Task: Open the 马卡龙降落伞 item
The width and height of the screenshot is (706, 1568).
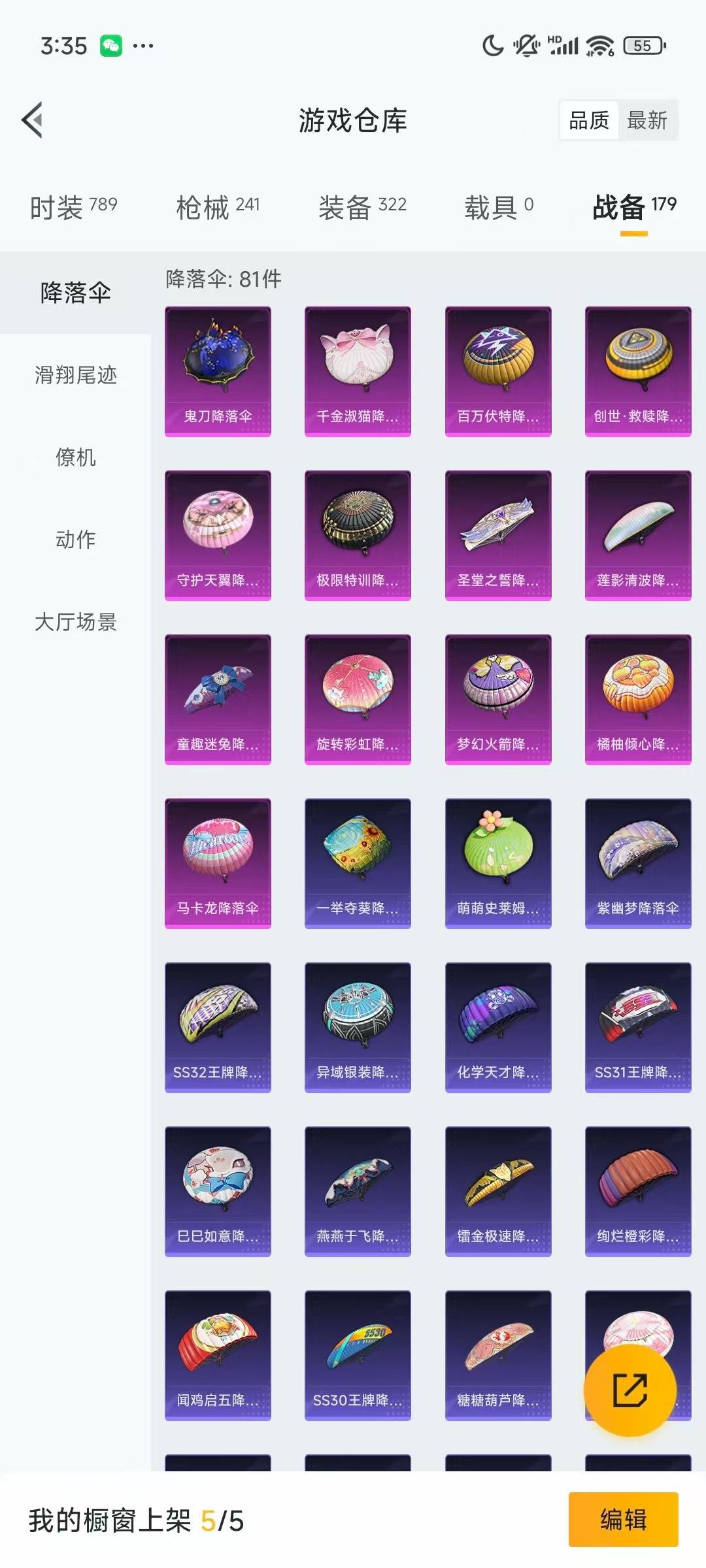Action: 218,862
